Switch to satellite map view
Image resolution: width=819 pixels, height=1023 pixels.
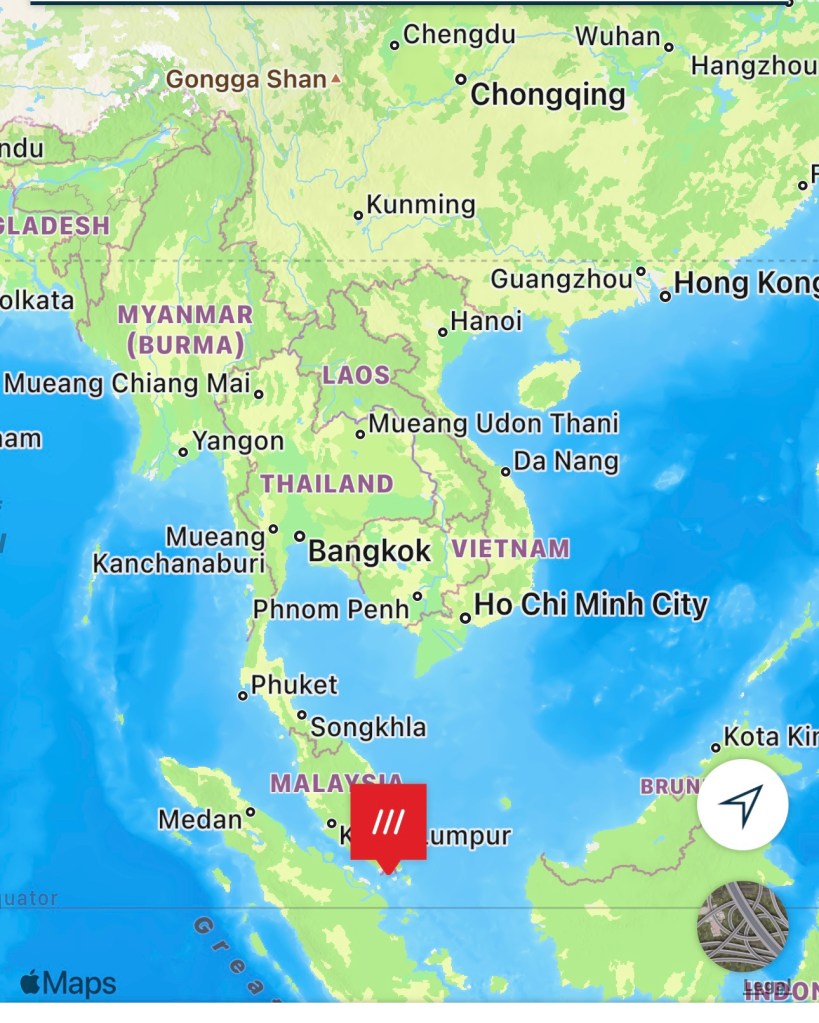pos(742,926)
